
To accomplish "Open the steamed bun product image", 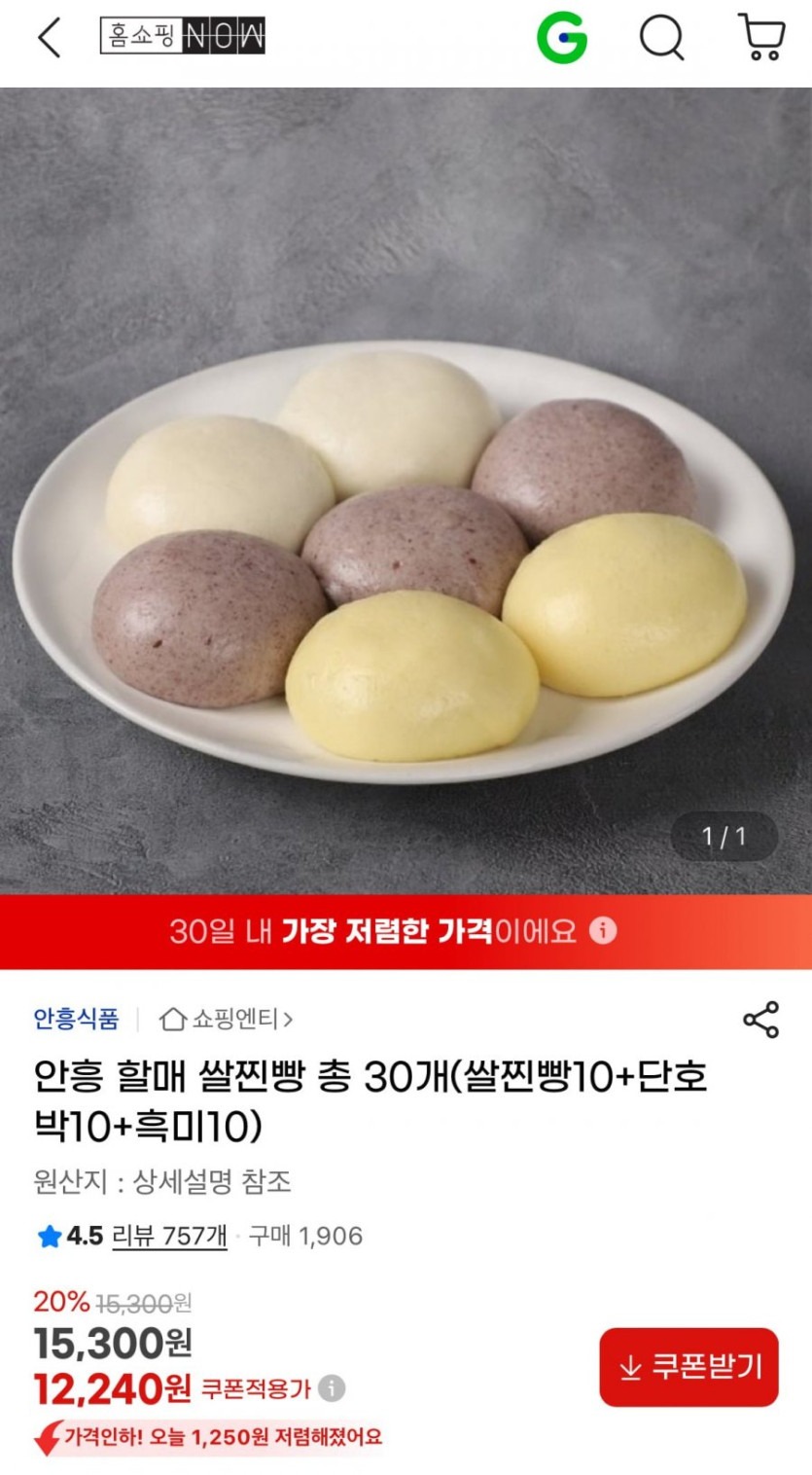I will point(406,490).
